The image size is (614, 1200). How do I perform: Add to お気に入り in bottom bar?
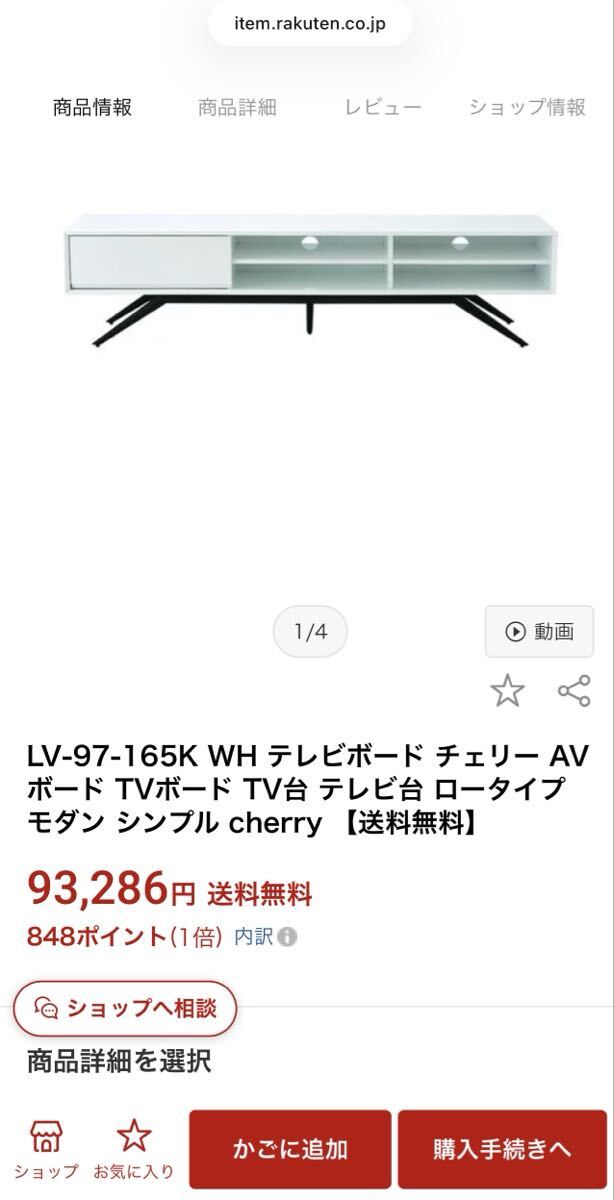click(134, 1150)
